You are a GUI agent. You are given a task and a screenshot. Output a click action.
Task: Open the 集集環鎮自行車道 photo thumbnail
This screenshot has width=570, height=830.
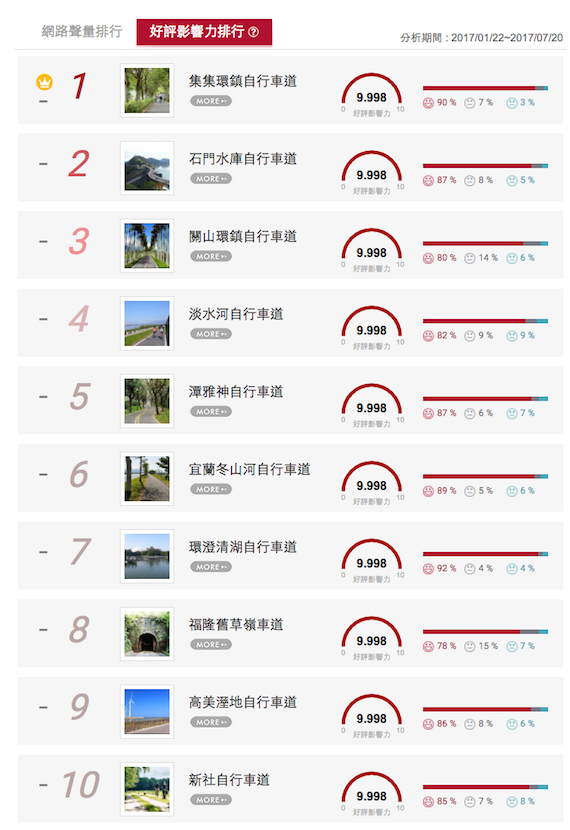point(147,91)
